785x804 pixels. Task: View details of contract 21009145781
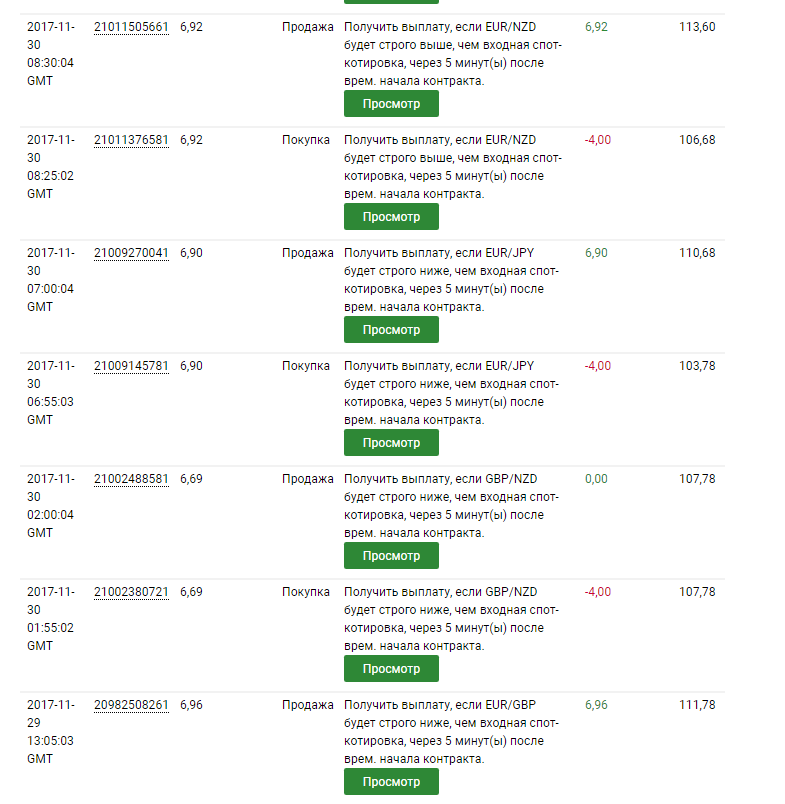coord(391,443)
